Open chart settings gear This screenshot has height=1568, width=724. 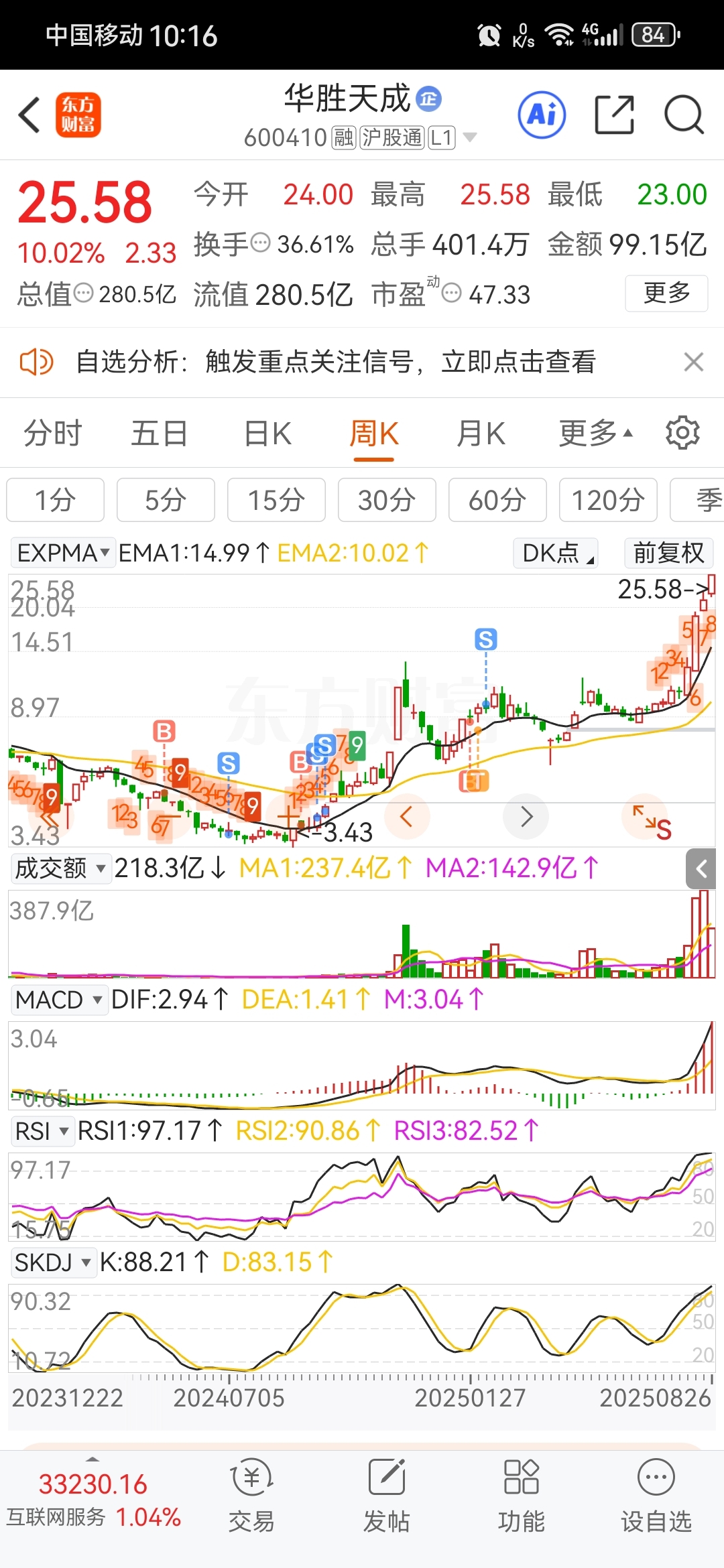coord(682,433)
